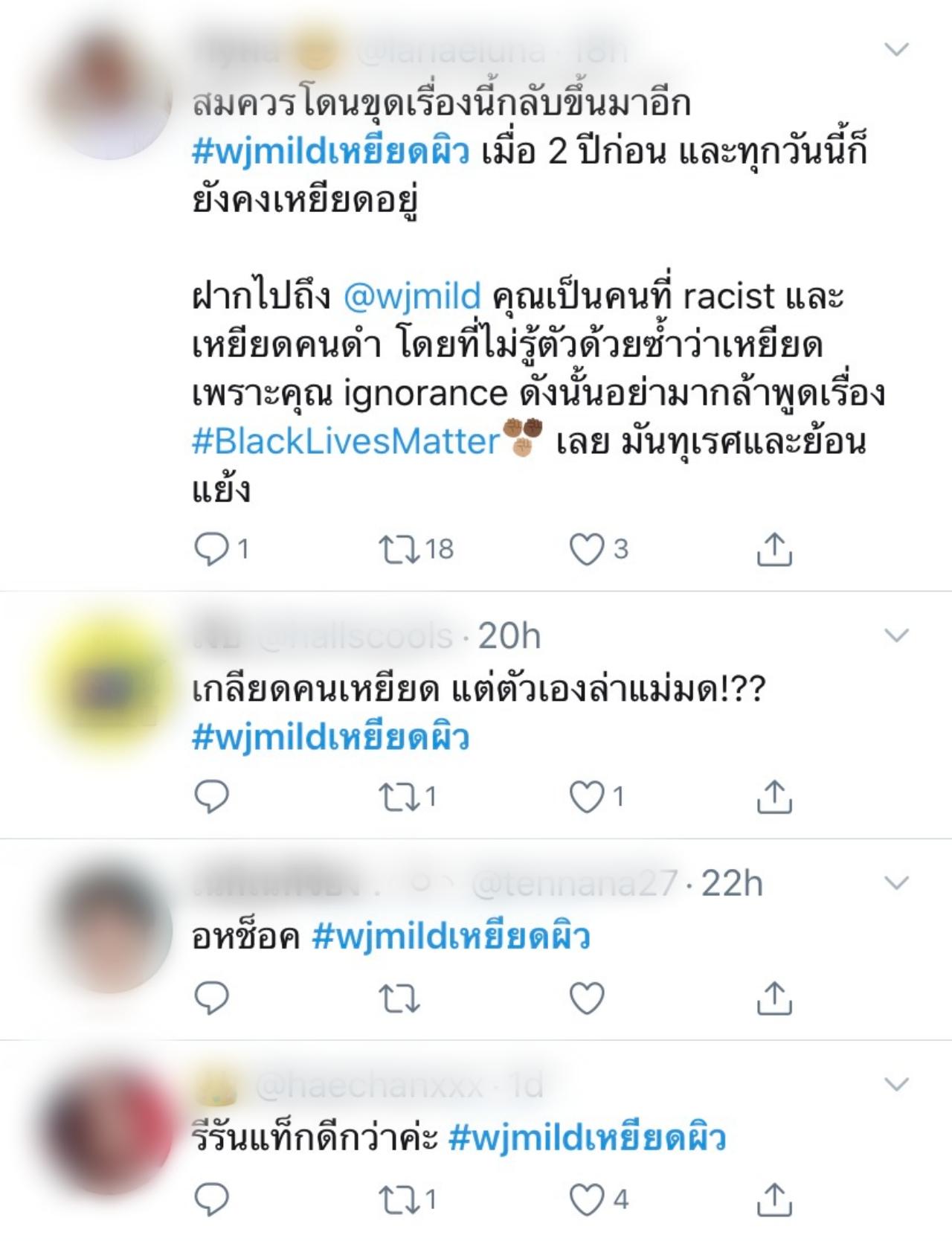The height and width of the screenshot is (1241, 952).
Task: Expand options for the 20h tweet
Action: point(896,635)
